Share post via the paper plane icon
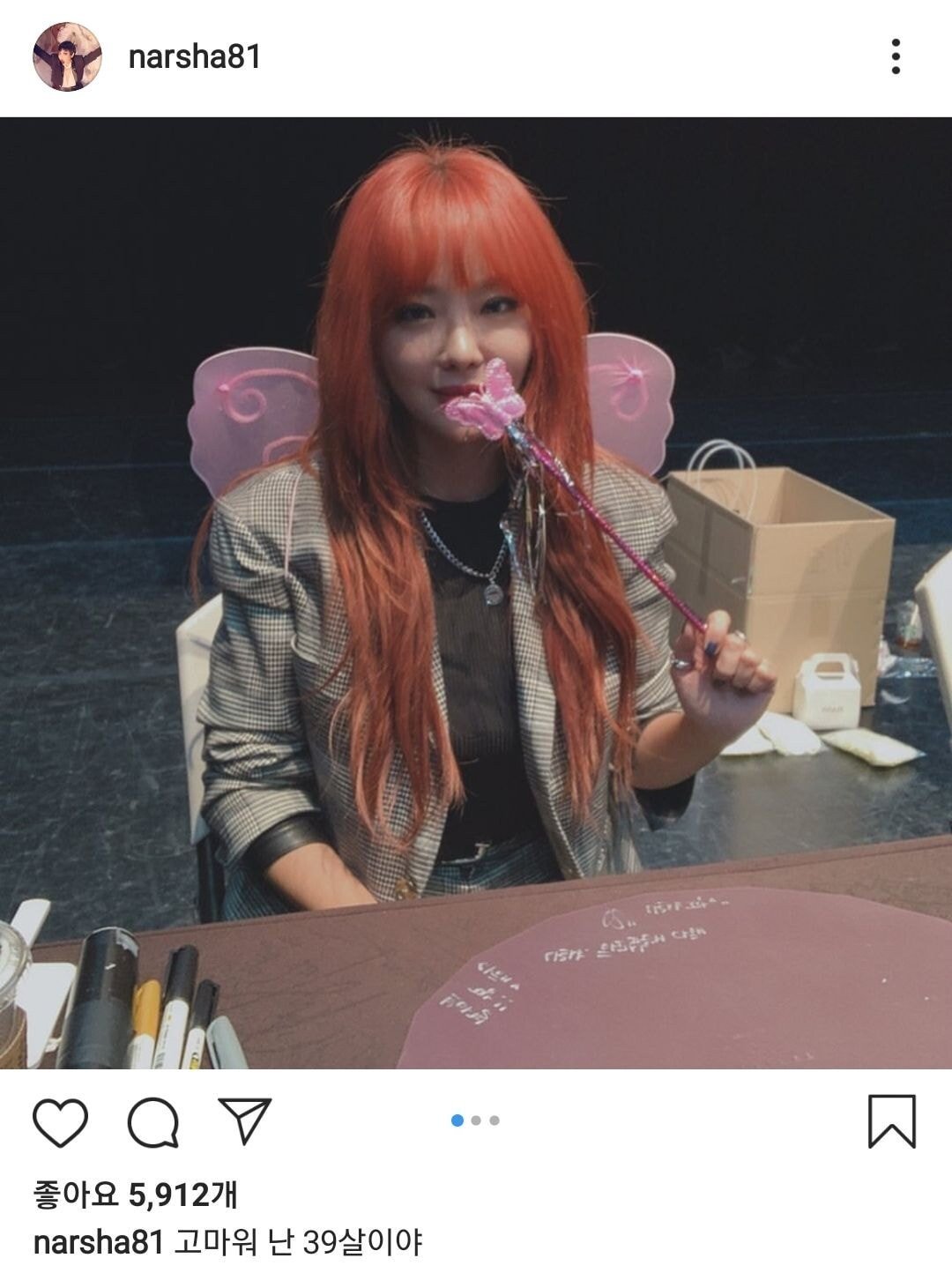This screenshot has width=952, height=1273. point(244,1120)
